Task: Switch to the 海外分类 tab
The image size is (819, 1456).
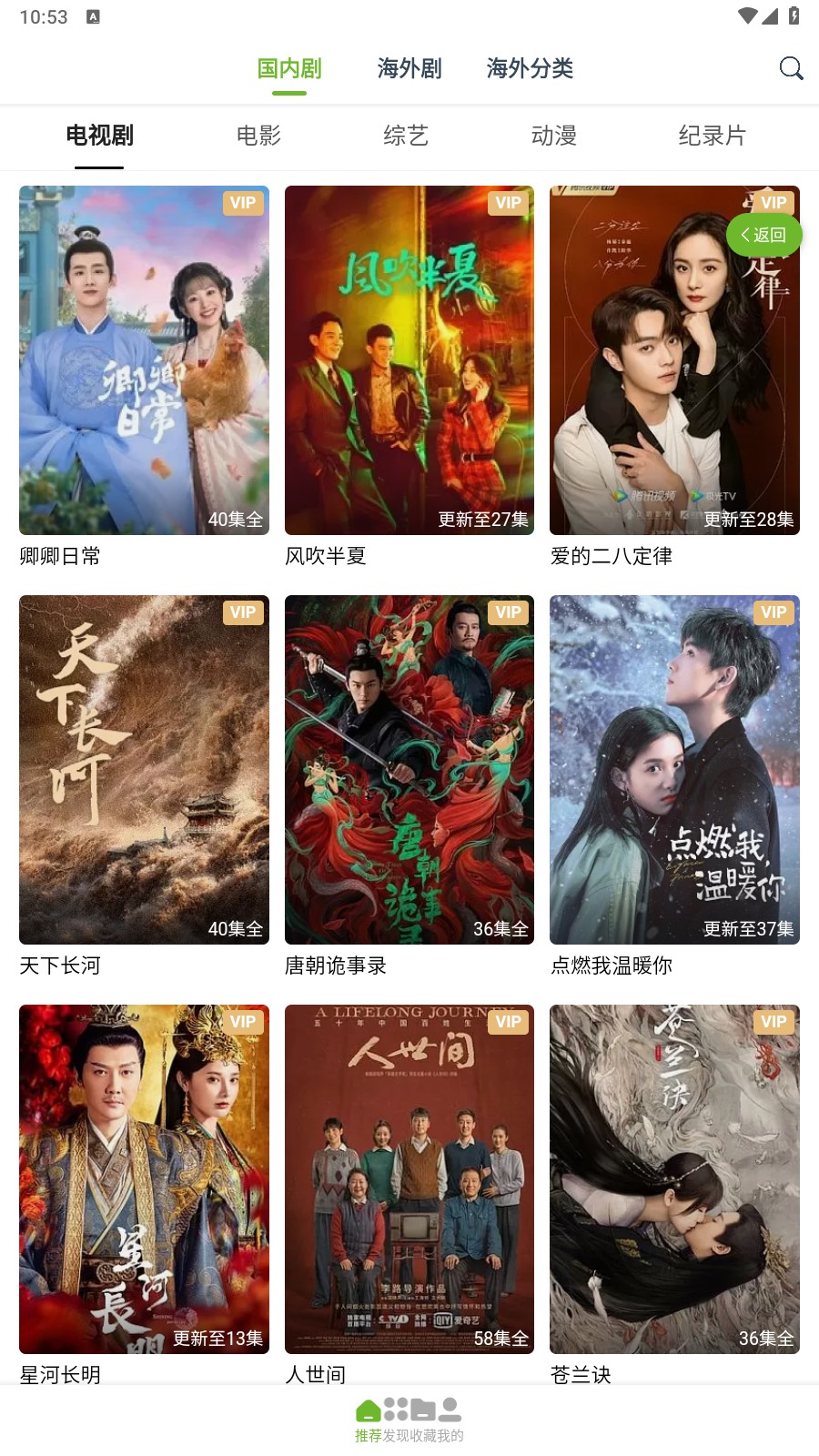Action: [x=530, y=68]
